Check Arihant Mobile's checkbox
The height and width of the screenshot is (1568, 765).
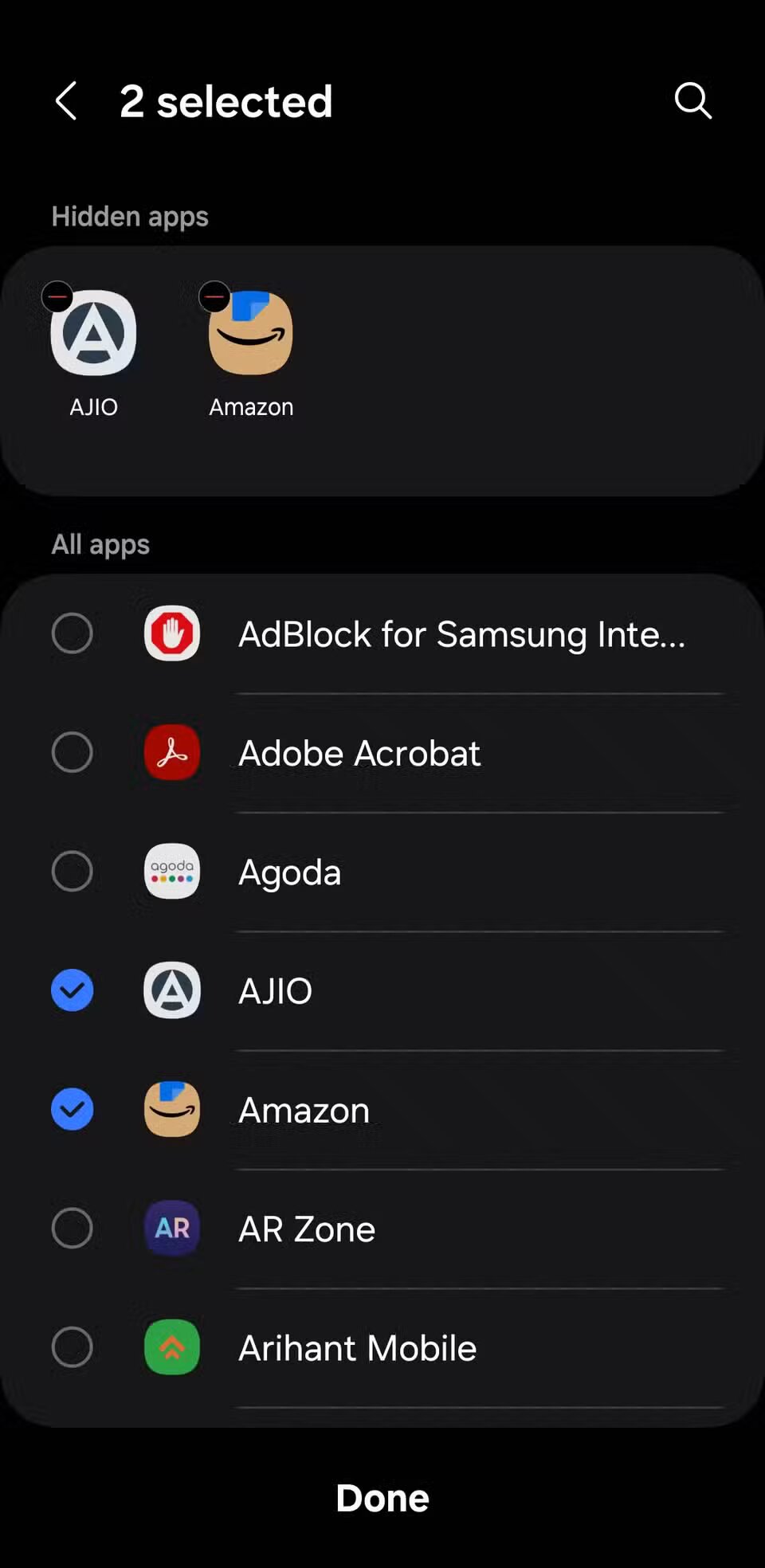pyautogui.click(x=73, y=1347)
